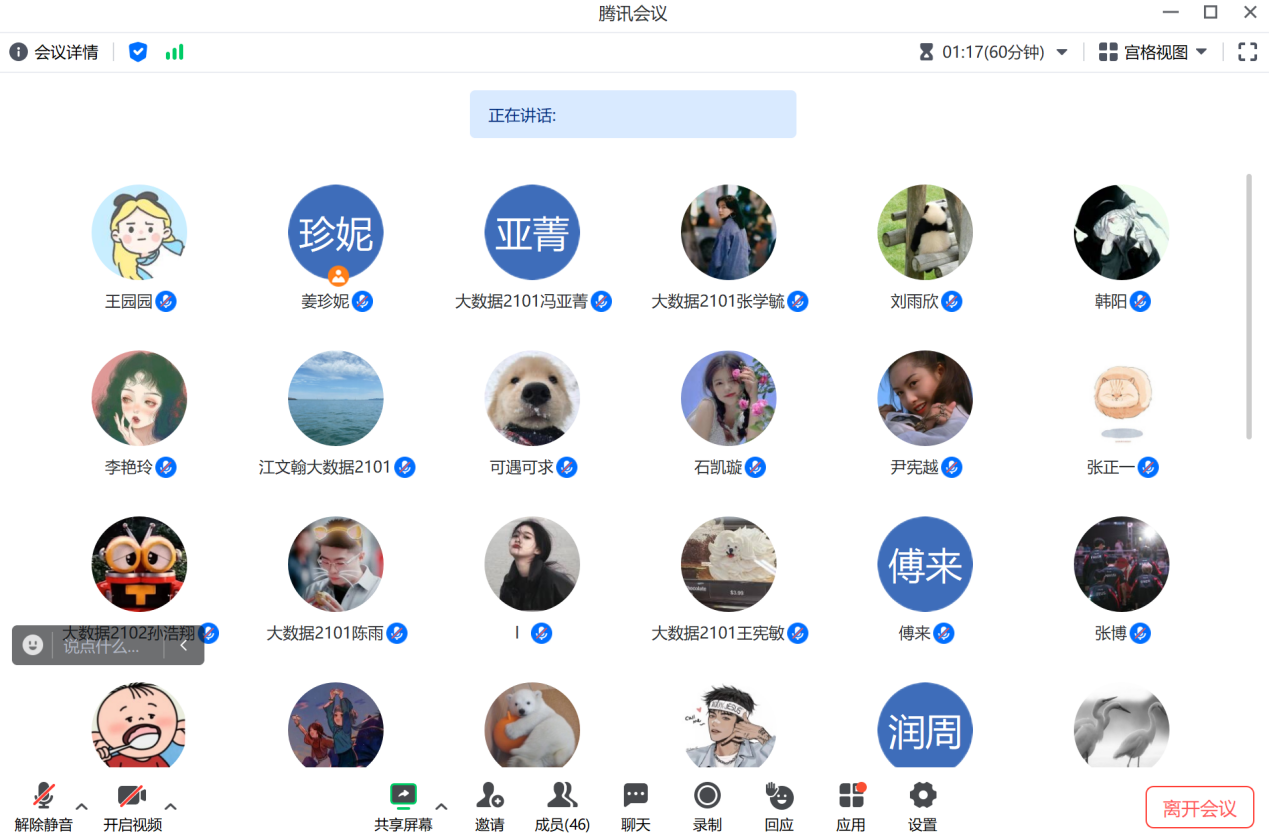Unmute microphone with 解除静音

point(43,805)
